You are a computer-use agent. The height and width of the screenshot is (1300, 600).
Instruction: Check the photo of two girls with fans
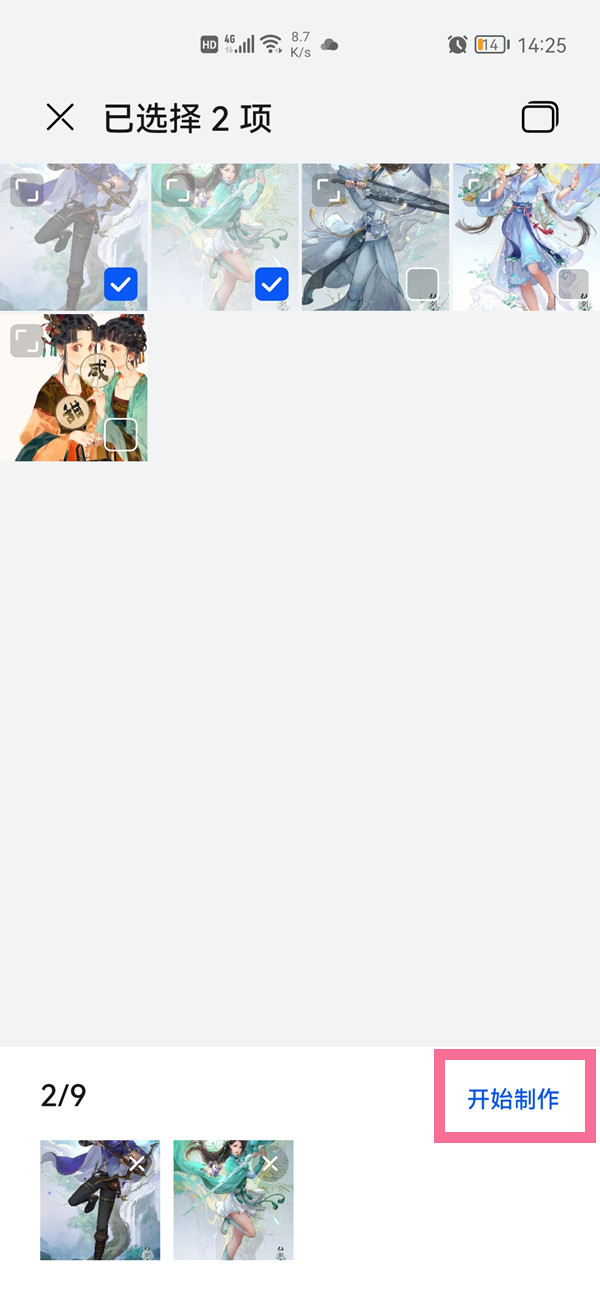120,435
